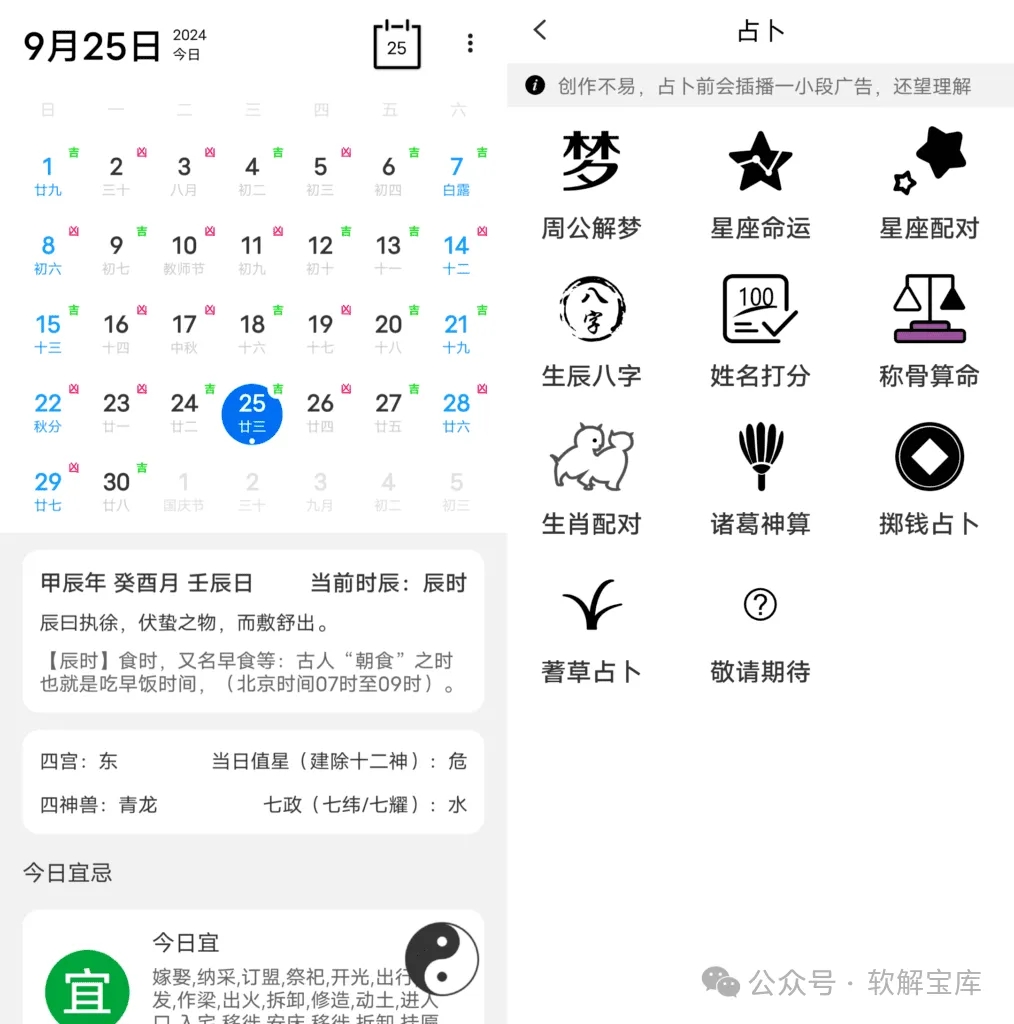Open 生辰八字 reading
Screen dimensions: 1014x1024
tap(591, 332)
